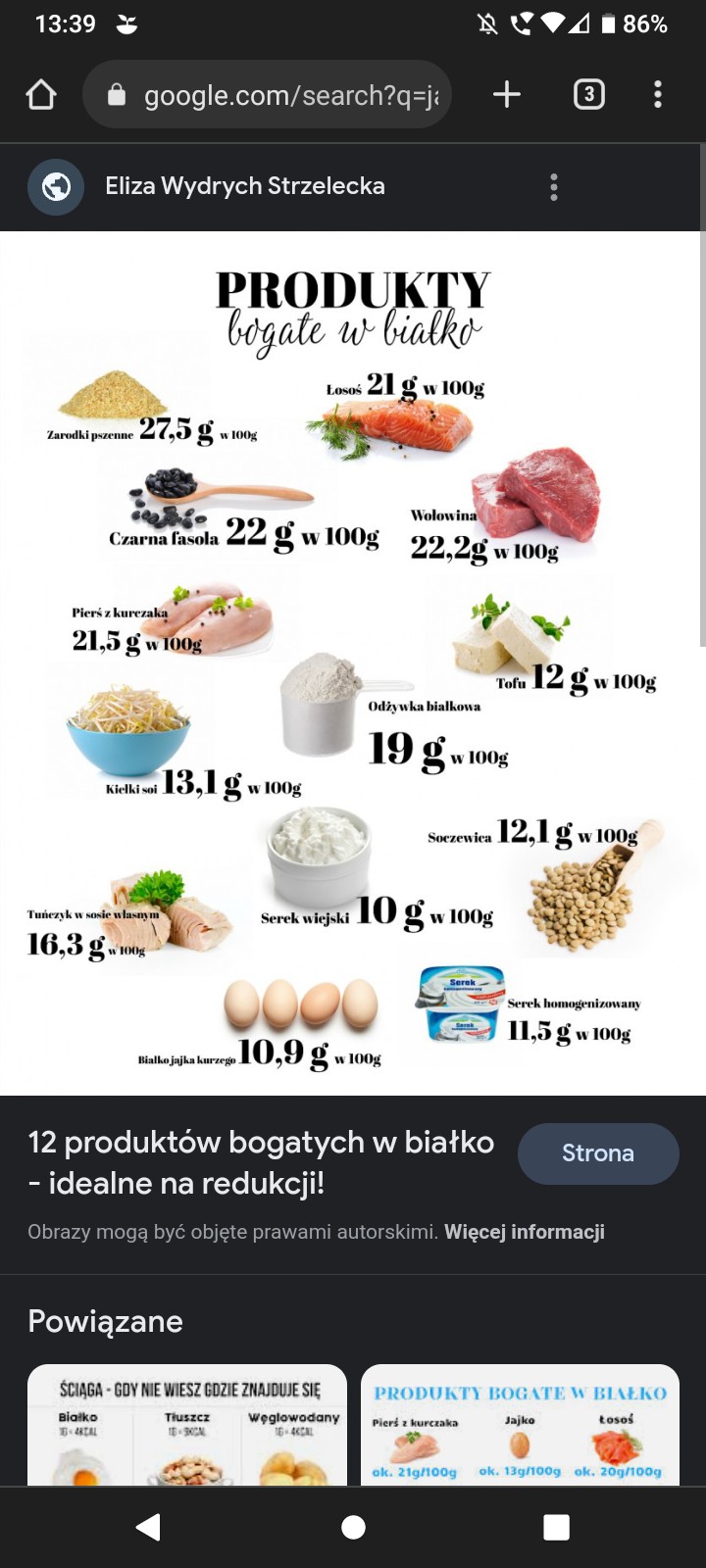This screenshot has height=1568, width=706.
Task: Open the related blue Produkty bogate w białko image
Action: [520, 1425]
